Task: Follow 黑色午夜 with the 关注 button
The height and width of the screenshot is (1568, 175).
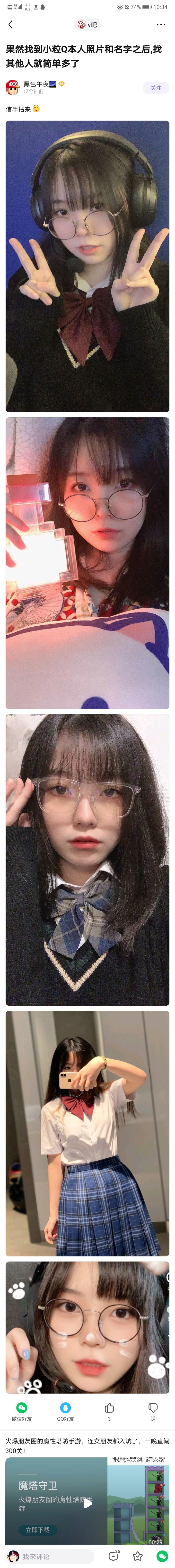Action: 156,88
